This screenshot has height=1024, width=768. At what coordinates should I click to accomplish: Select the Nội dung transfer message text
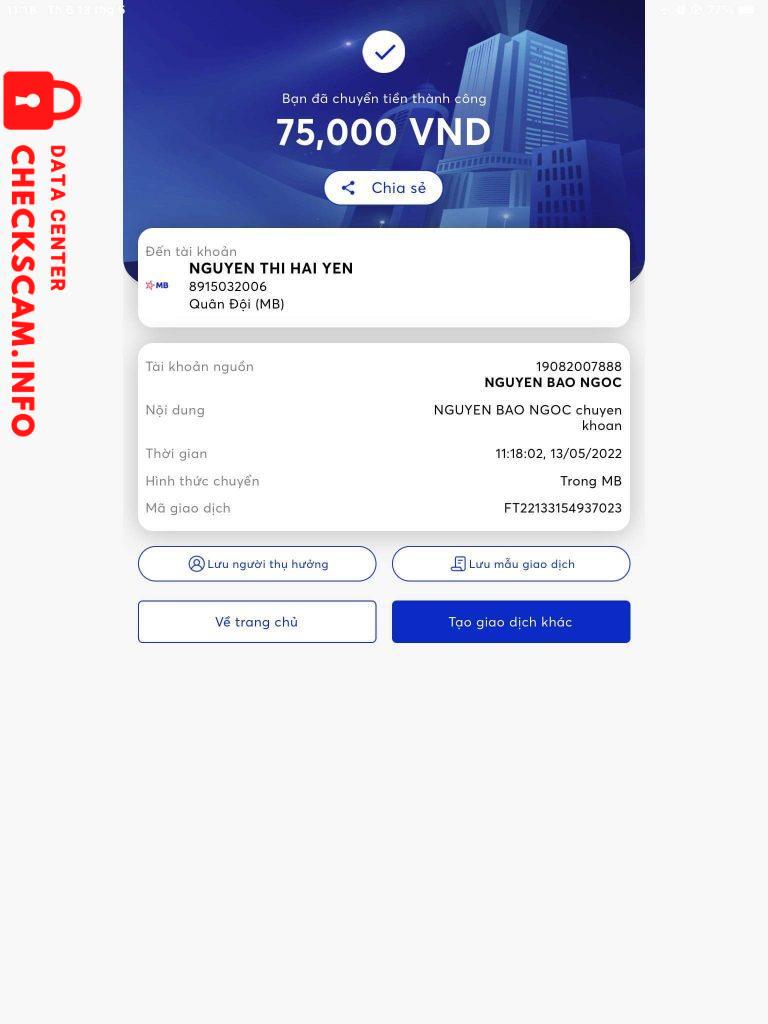coord(527,417)
